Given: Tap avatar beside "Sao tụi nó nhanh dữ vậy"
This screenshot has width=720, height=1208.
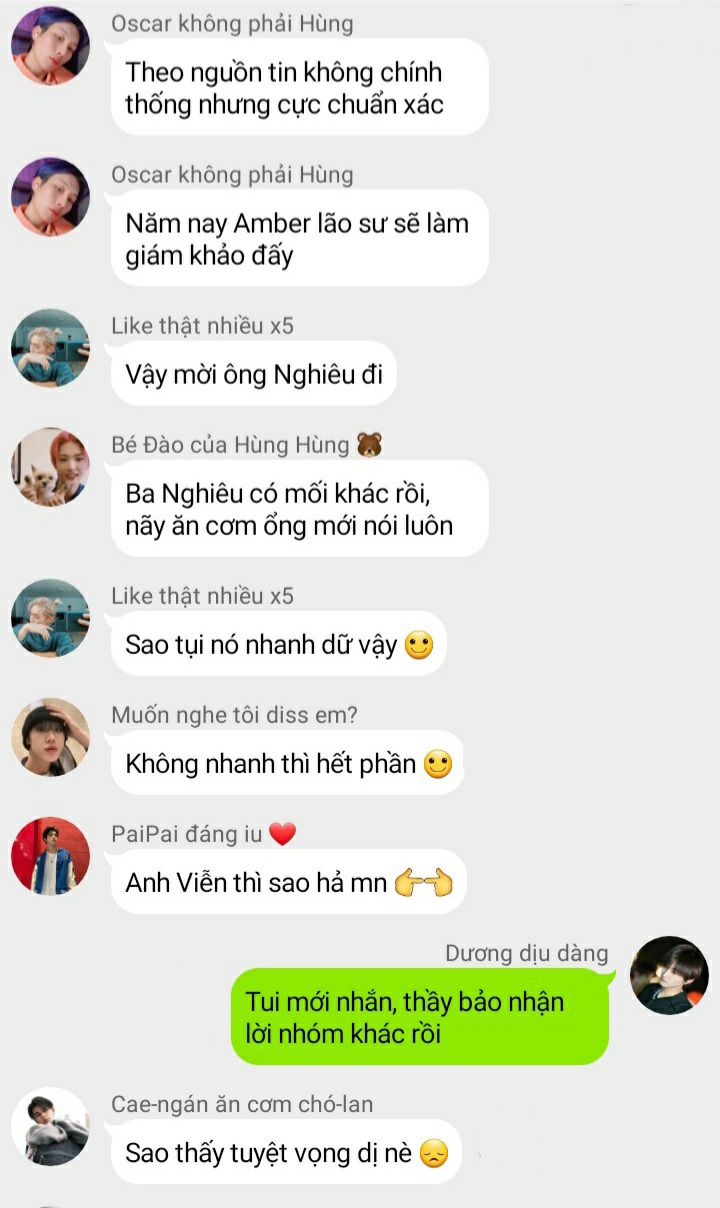Looking at the screenshot, I should pos(50,617).
